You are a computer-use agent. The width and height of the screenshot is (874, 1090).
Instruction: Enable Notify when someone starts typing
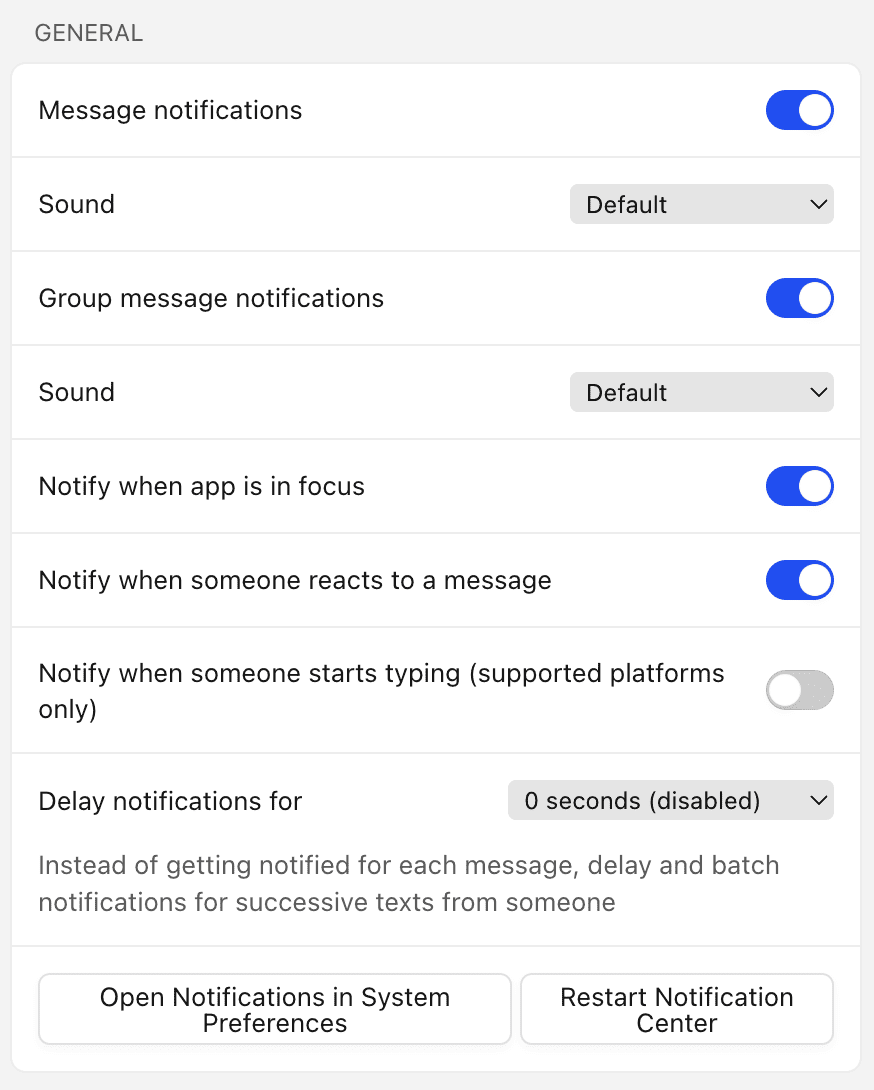[799, 690]
